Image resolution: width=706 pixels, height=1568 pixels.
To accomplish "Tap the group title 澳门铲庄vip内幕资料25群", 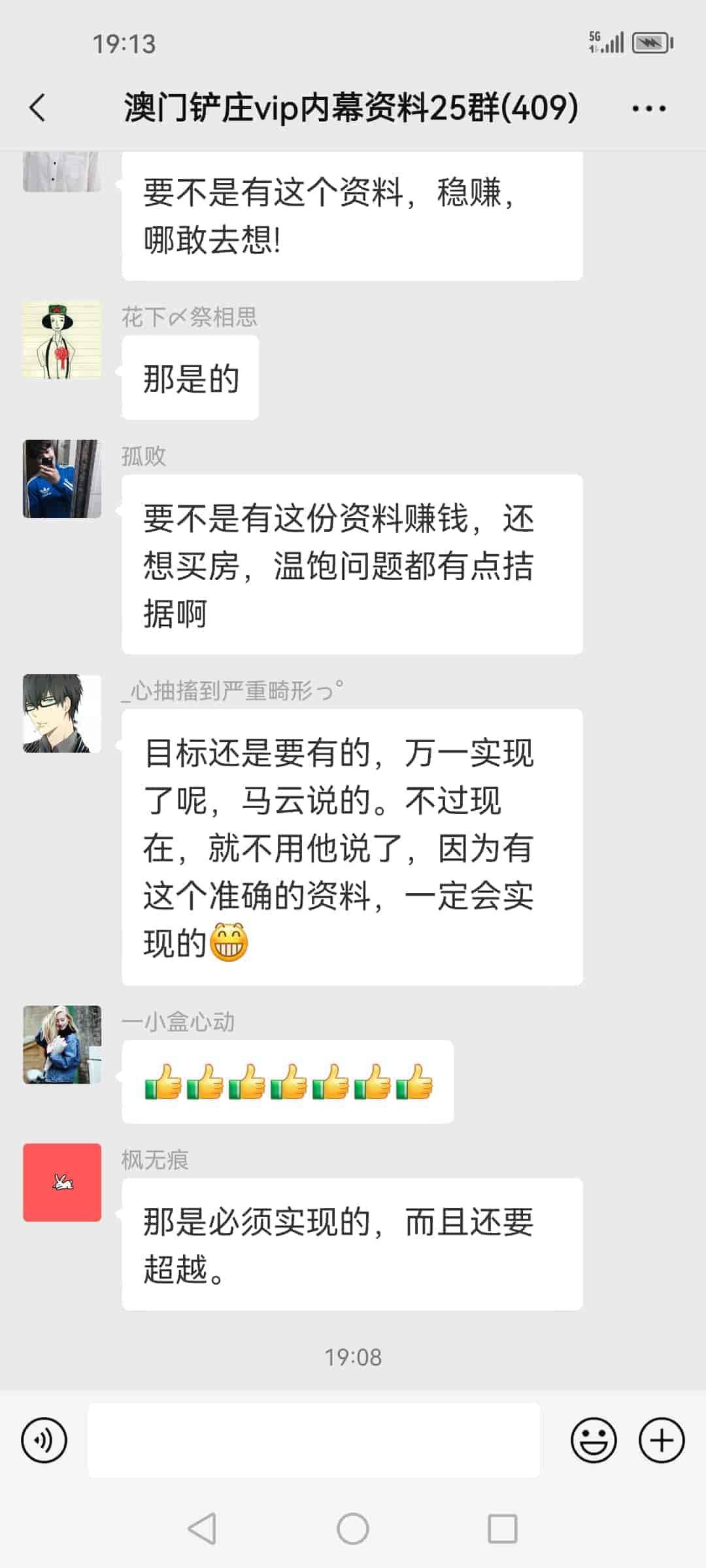I will coord(348,108).
